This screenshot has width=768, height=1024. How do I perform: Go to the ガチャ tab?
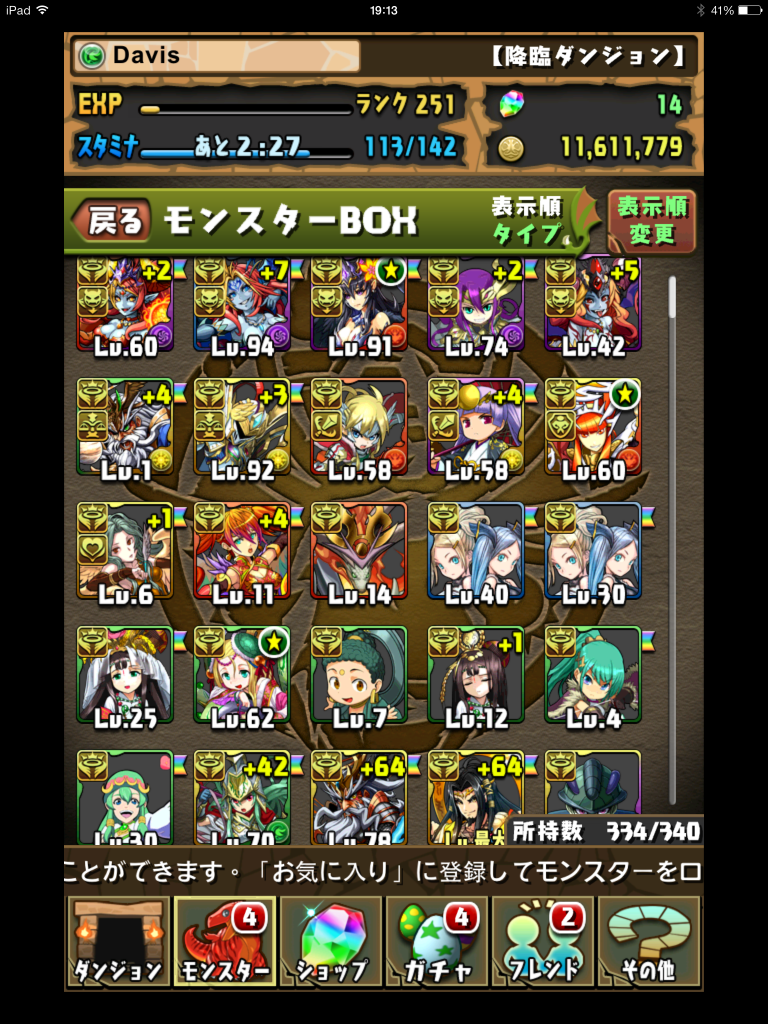[437, 942]
